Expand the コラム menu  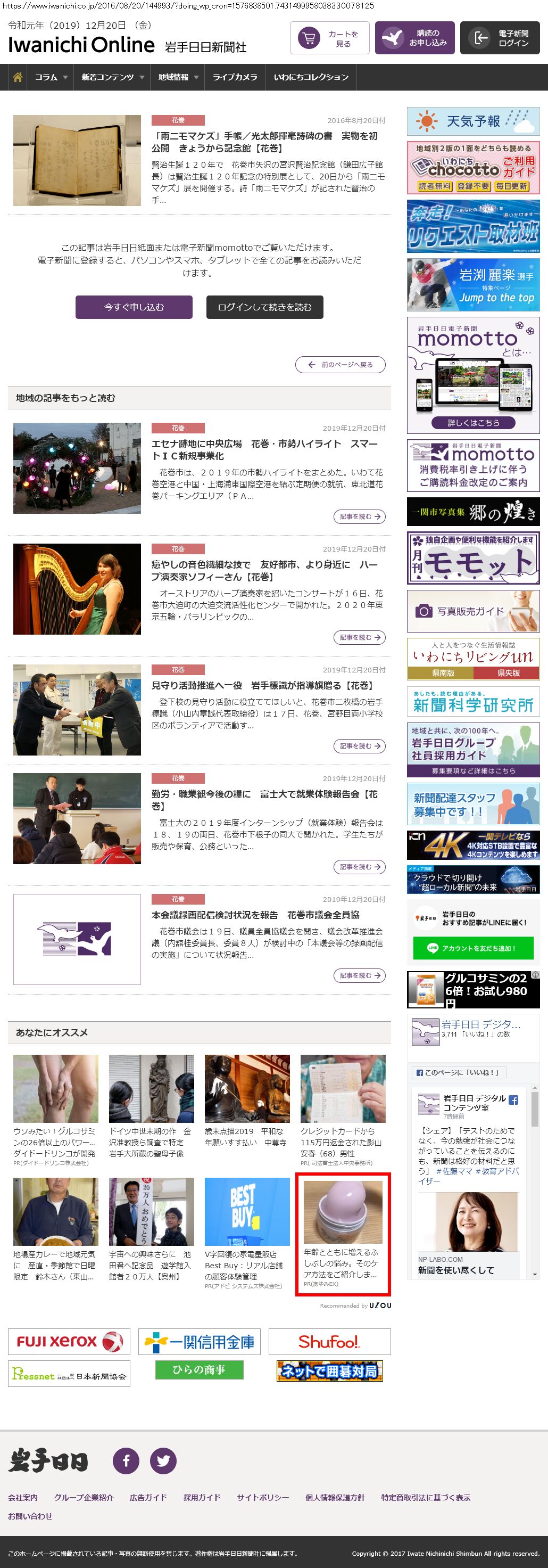click(x=51, y=77)
